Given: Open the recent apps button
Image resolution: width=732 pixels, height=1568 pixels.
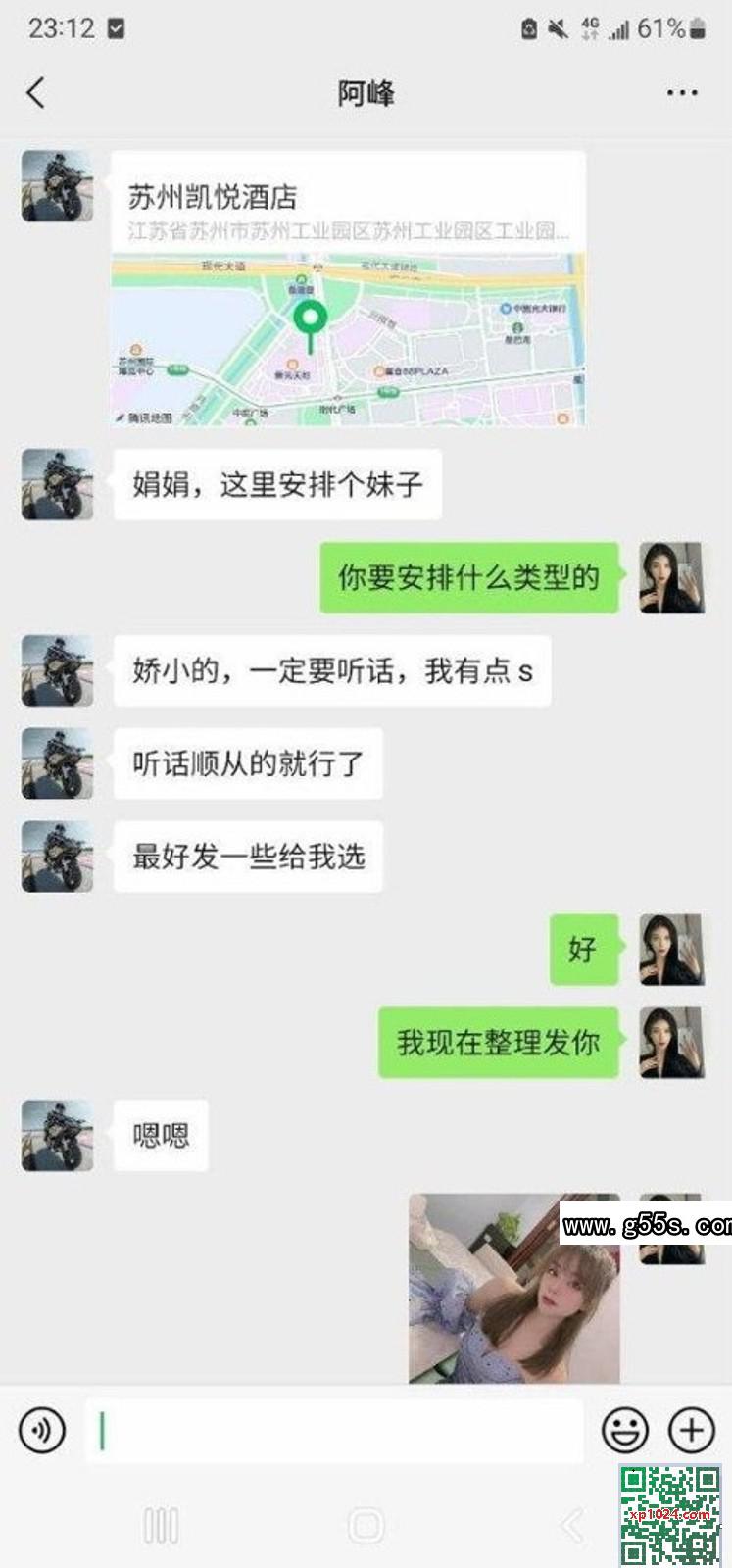Looking at the screenshot, I should click(161, 1526).
